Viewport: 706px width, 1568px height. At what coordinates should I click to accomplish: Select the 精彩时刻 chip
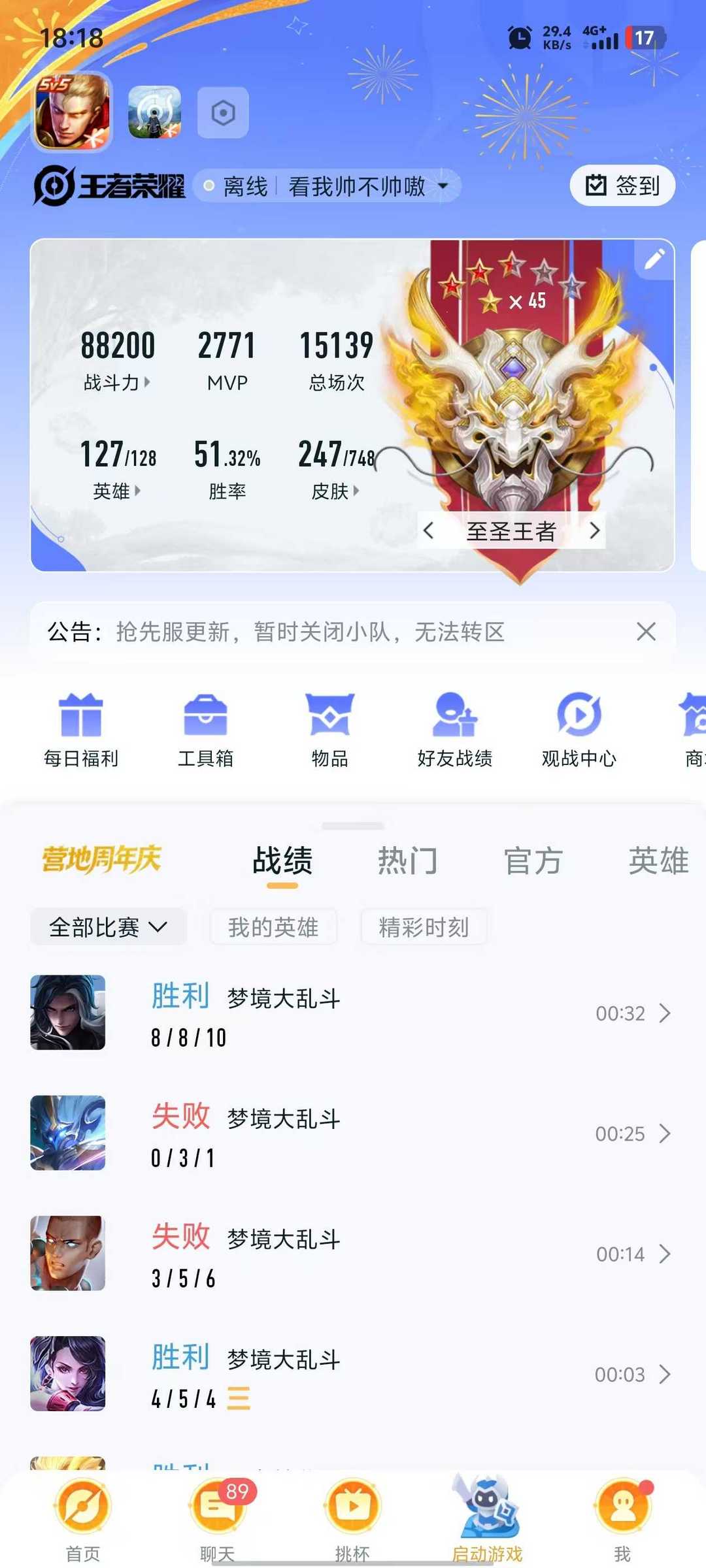(x=424, y=927)
